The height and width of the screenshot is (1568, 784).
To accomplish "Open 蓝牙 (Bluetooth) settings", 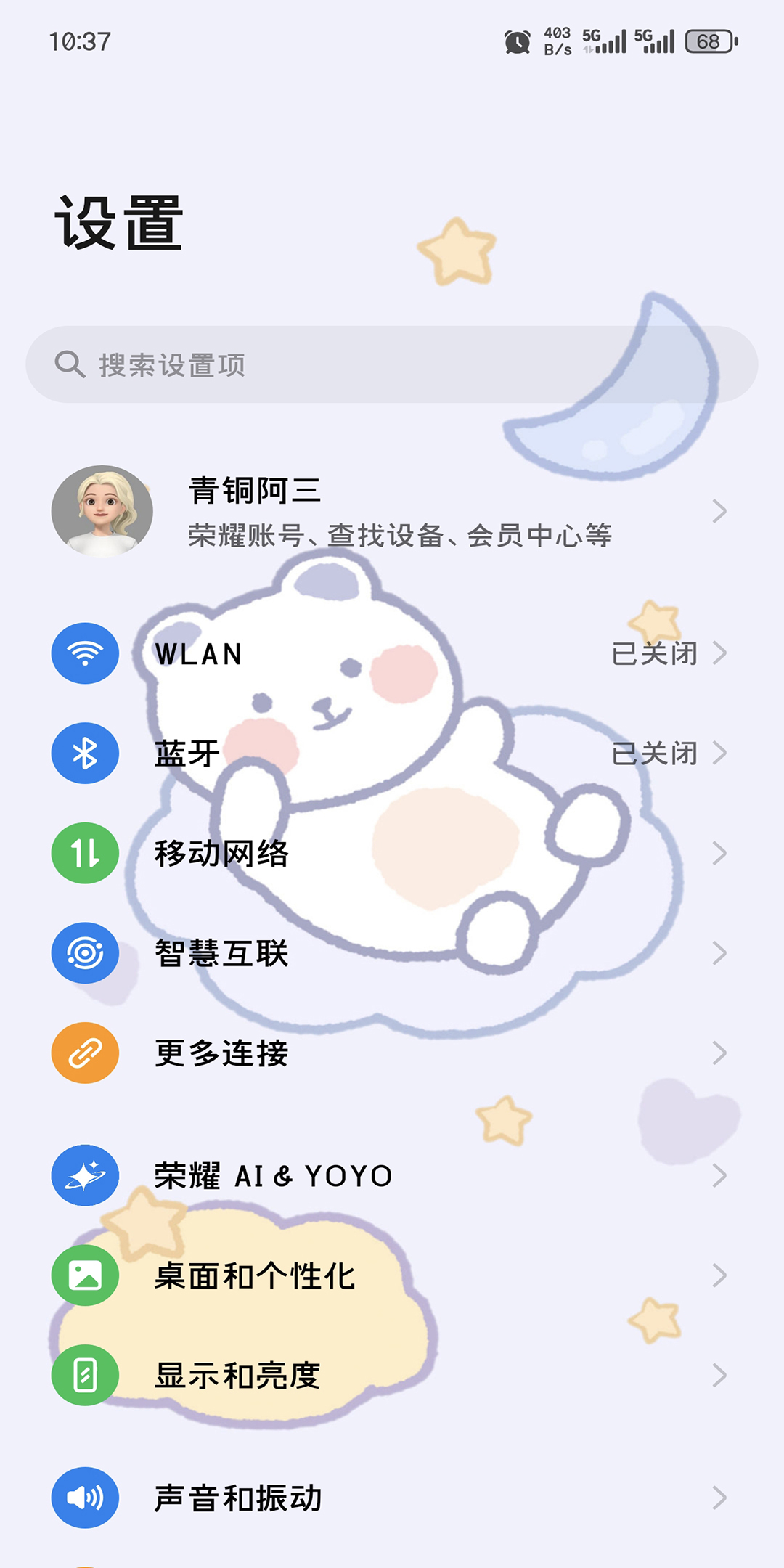I will (x=392, y=754).
